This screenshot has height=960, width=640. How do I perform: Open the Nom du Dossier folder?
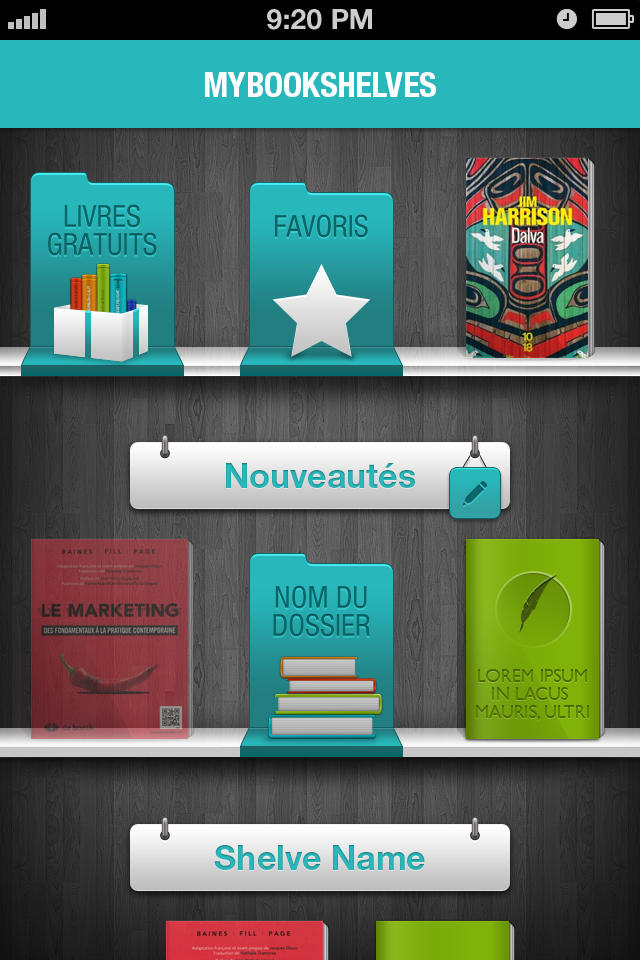click(321, 650)
